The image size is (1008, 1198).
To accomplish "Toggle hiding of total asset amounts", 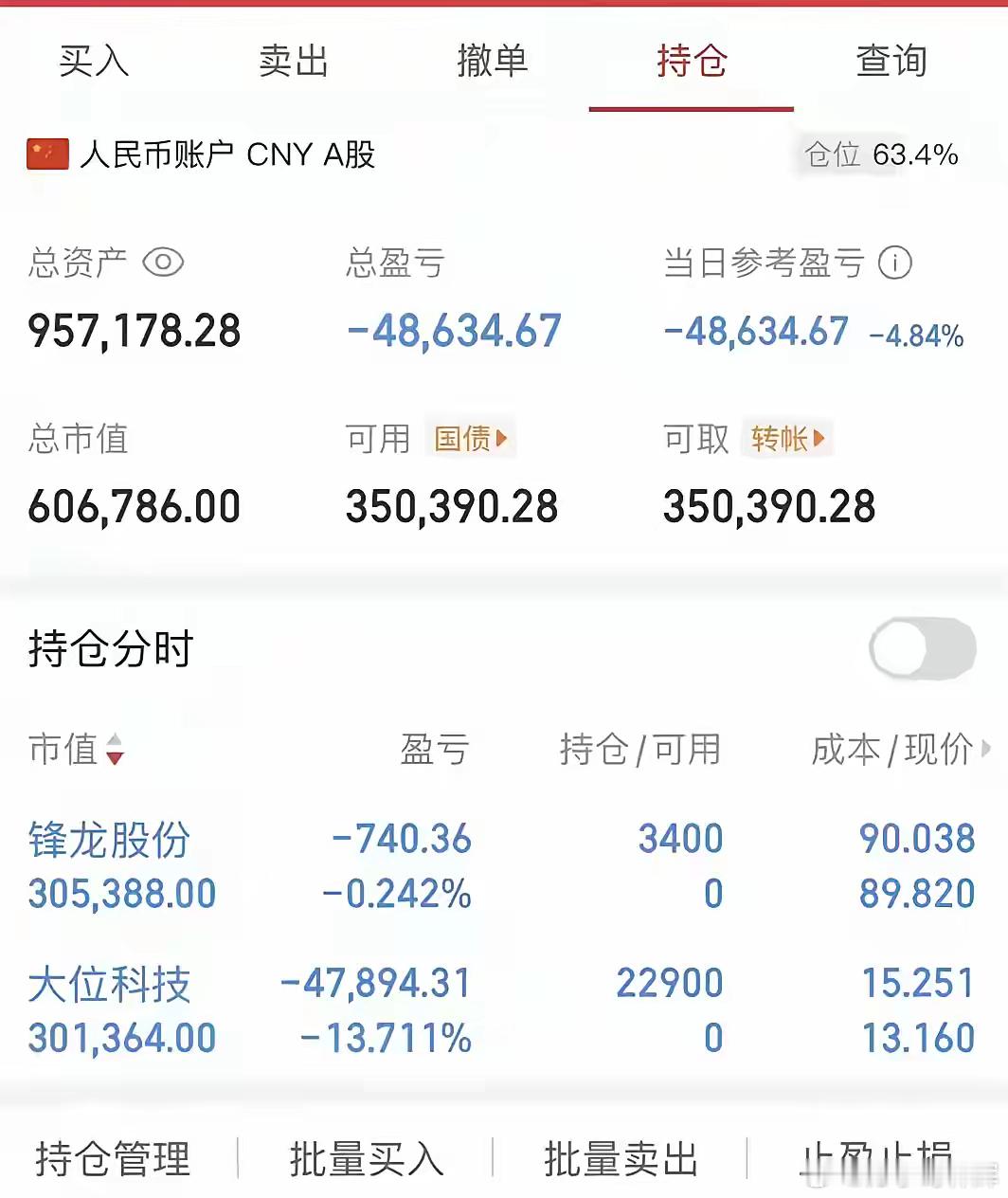I will coord(164,263).
